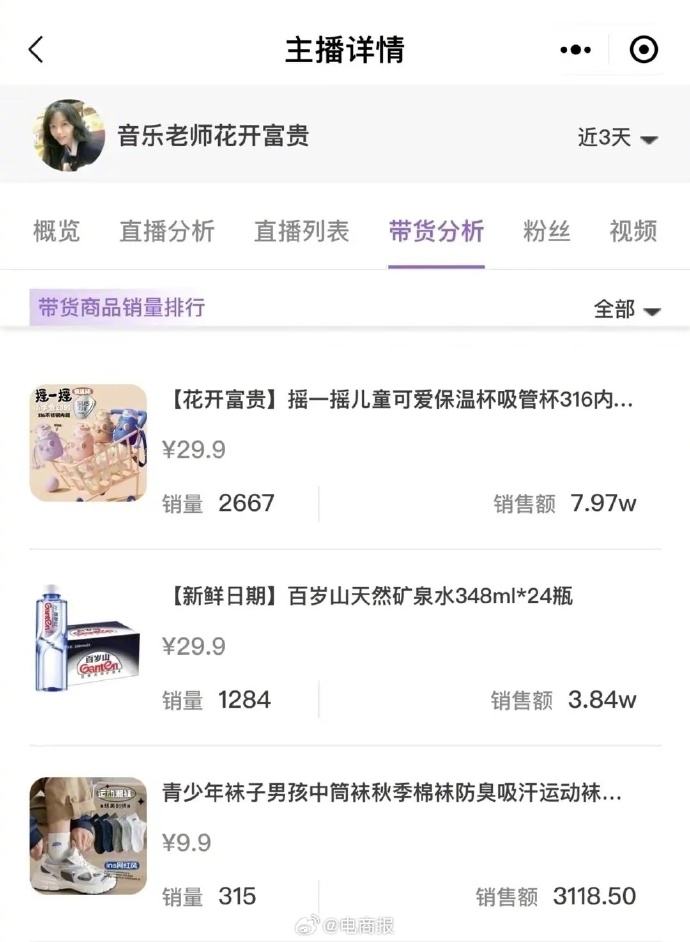Tap the 音乐老师花开富贵 profile avatar
The width and height of the screenshot is (690, 942).
[69, 136]
